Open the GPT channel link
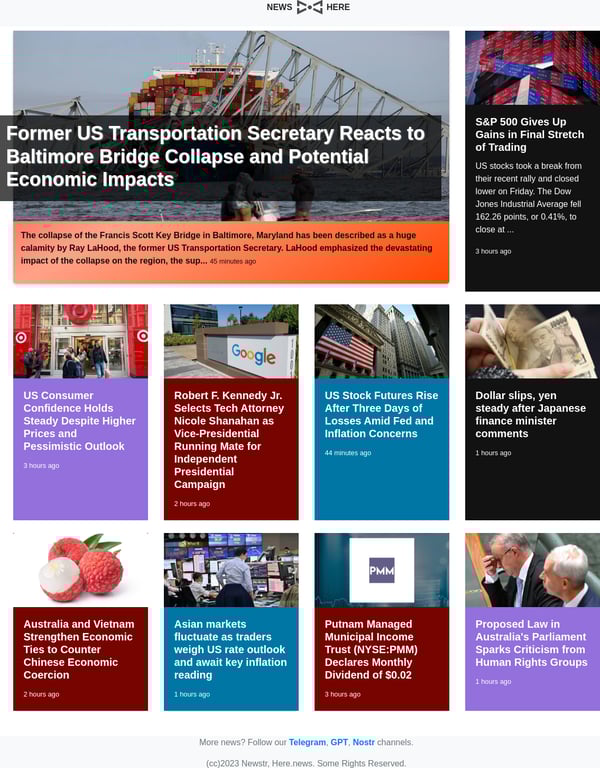600x768 pixels. tap(339, 742)
